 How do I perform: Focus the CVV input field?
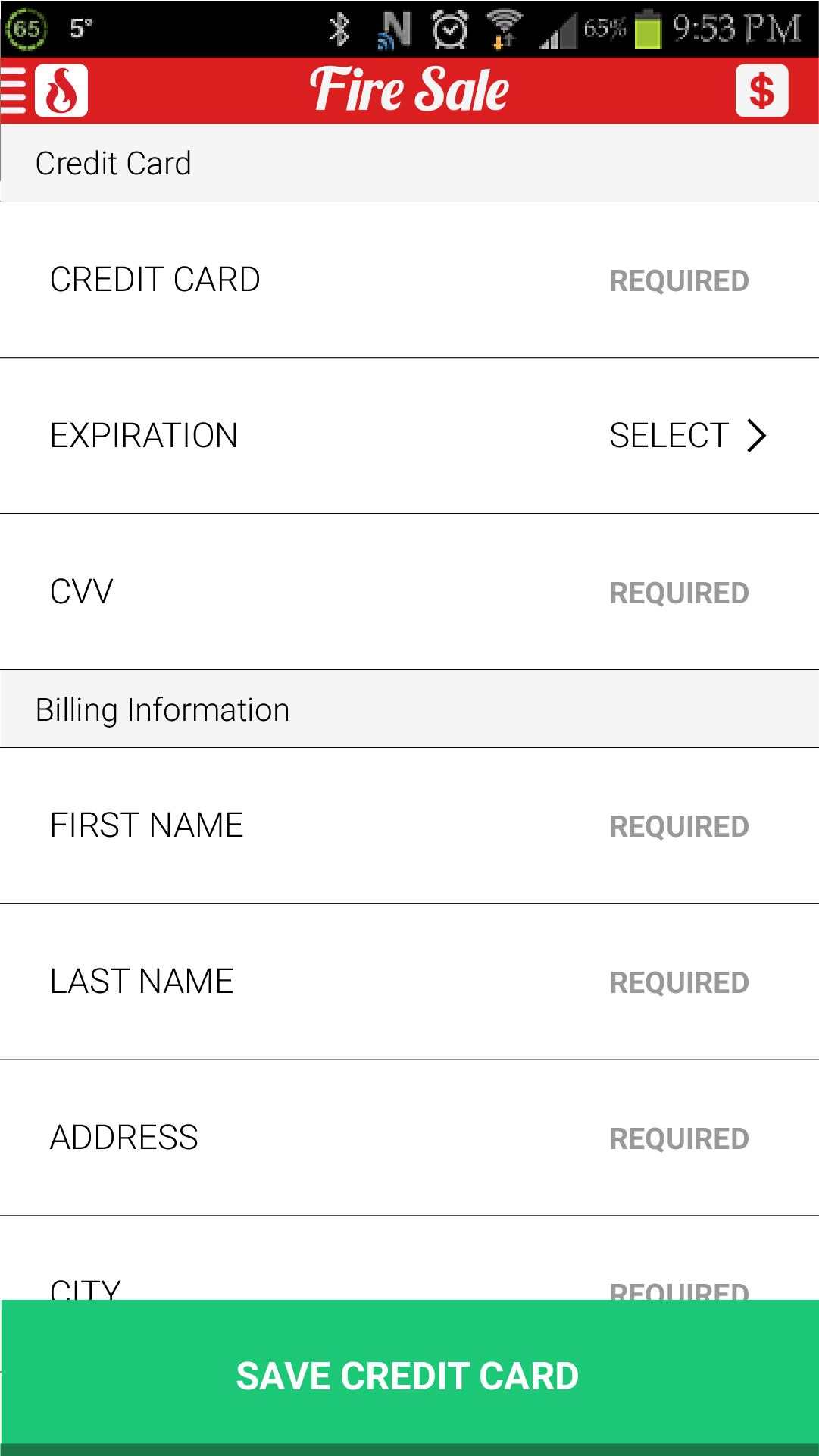pyautogui.click(x=678, y=593)
